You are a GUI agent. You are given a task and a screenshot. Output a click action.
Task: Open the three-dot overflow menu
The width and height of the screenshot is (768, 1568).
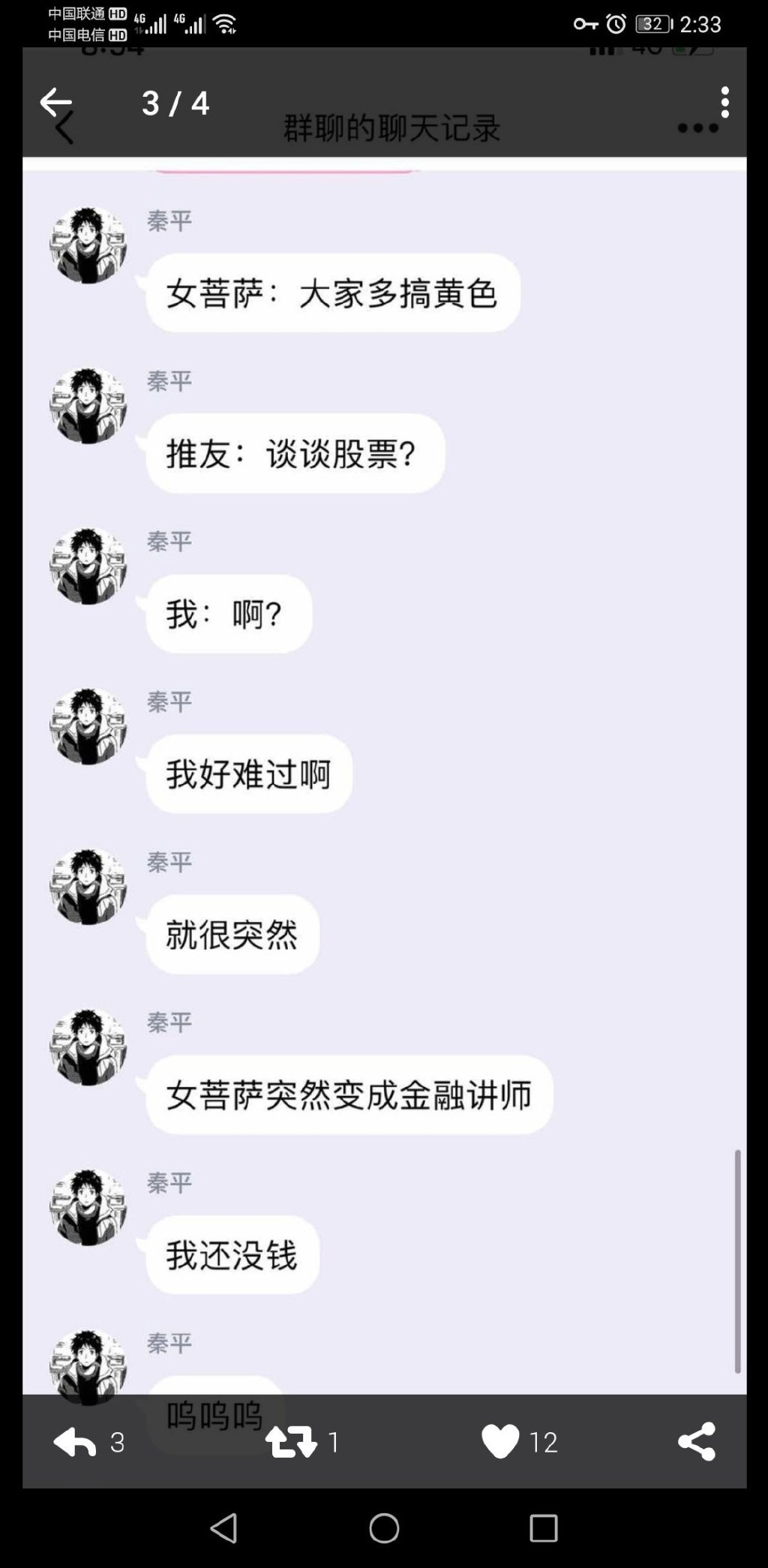(724, 102)
